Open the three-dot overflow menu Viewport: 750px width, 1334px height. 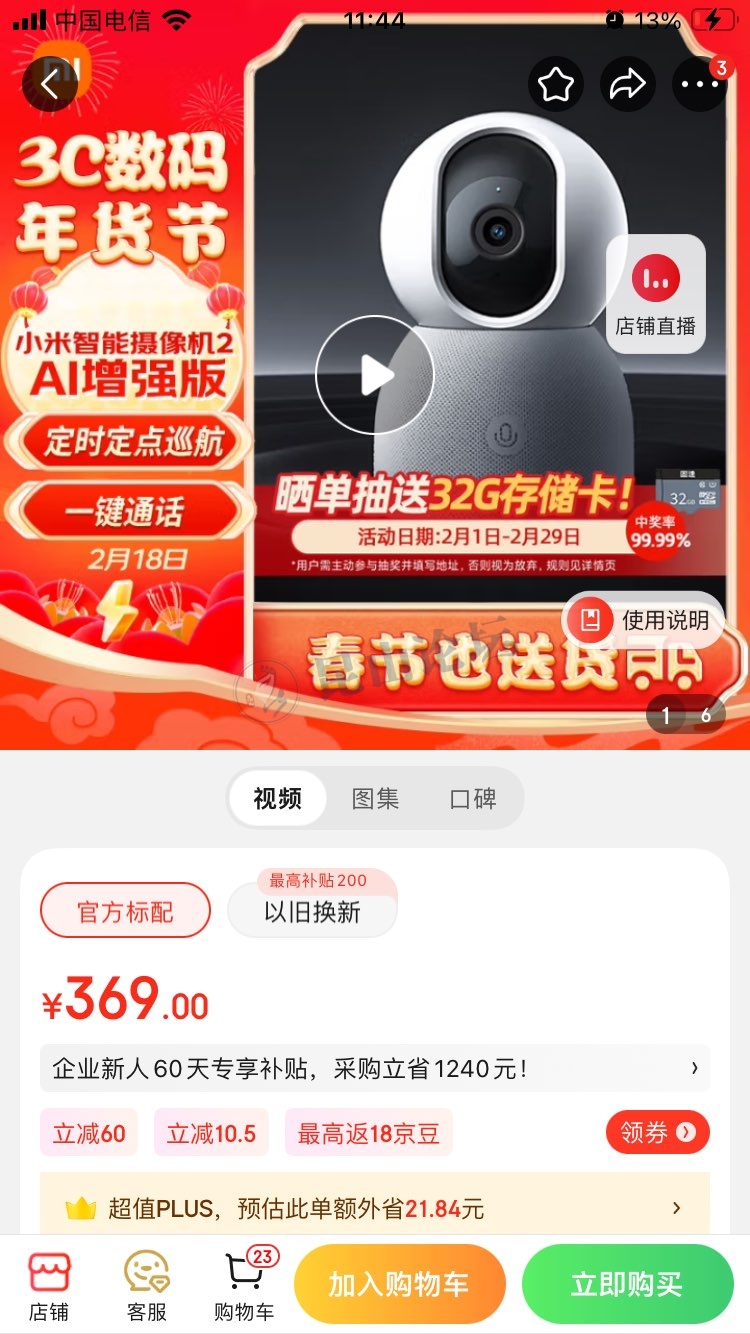(699, 84)
